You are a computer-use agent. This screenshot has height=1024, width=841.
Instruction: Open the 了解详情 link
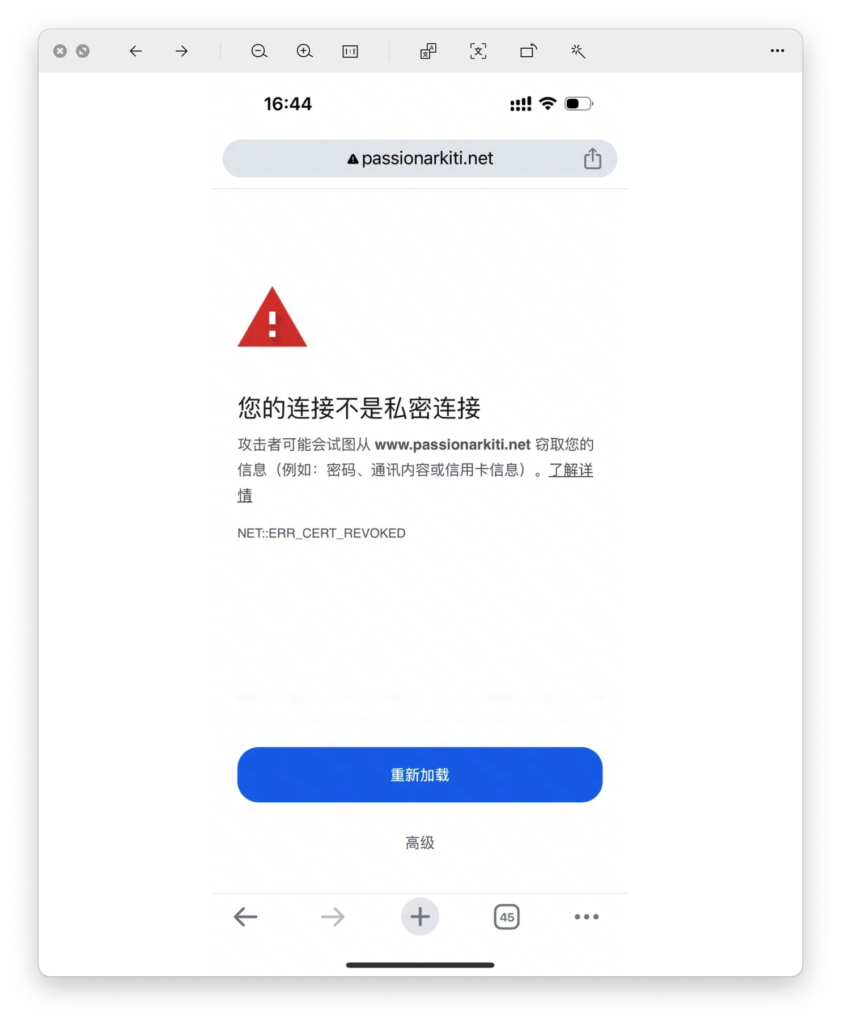[571, 470]
